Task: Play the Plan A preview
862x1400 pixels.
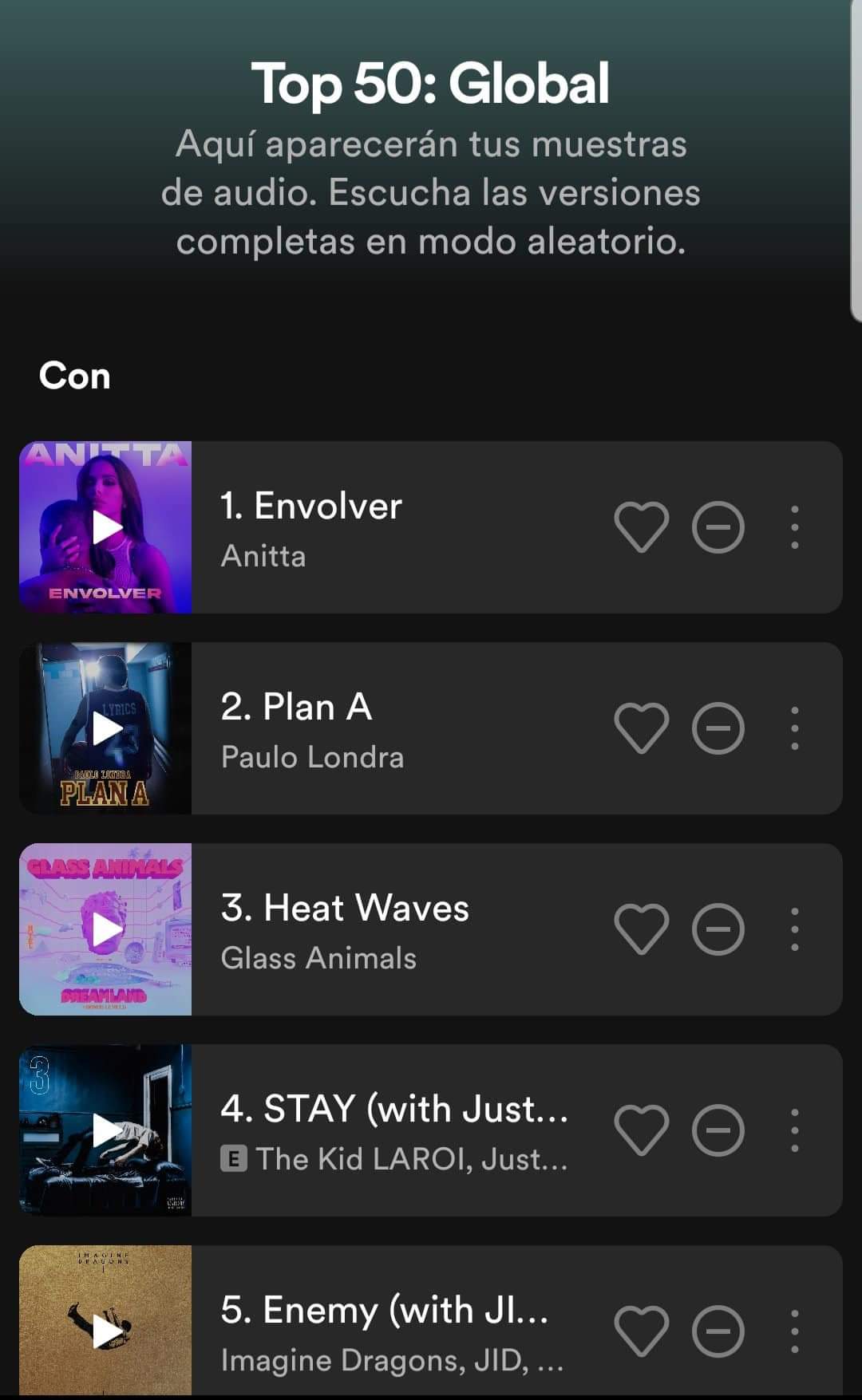Action: click(105, 728)
